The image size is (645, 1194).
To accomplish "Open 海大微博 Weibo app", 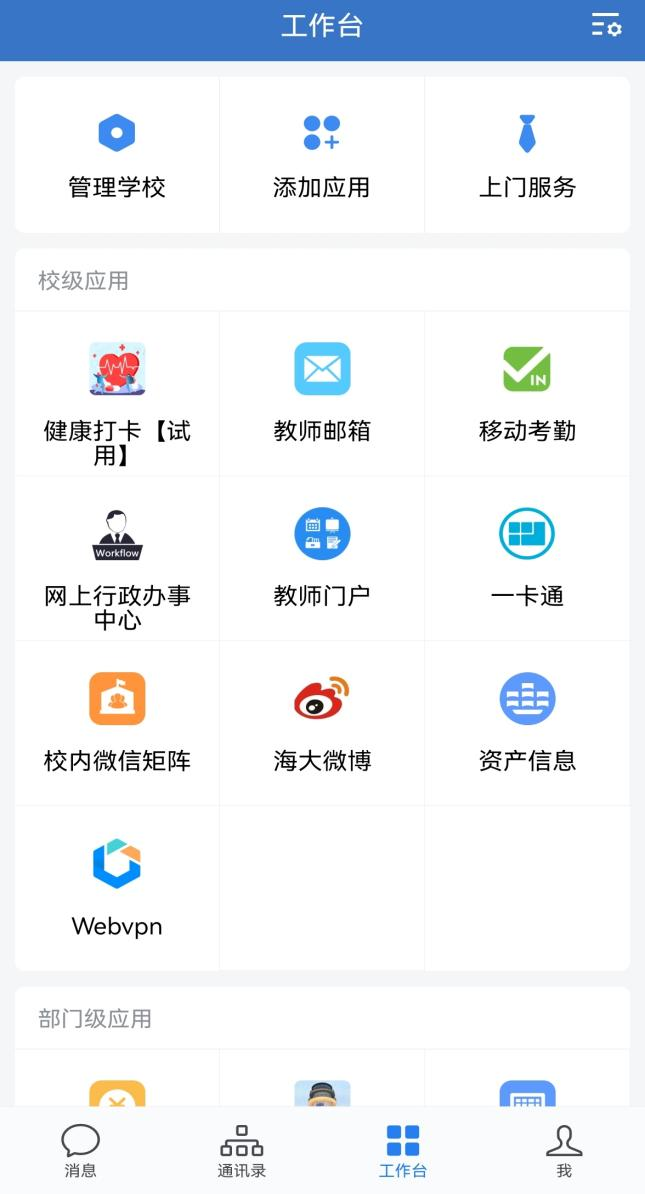I will (x=322, y=723).
